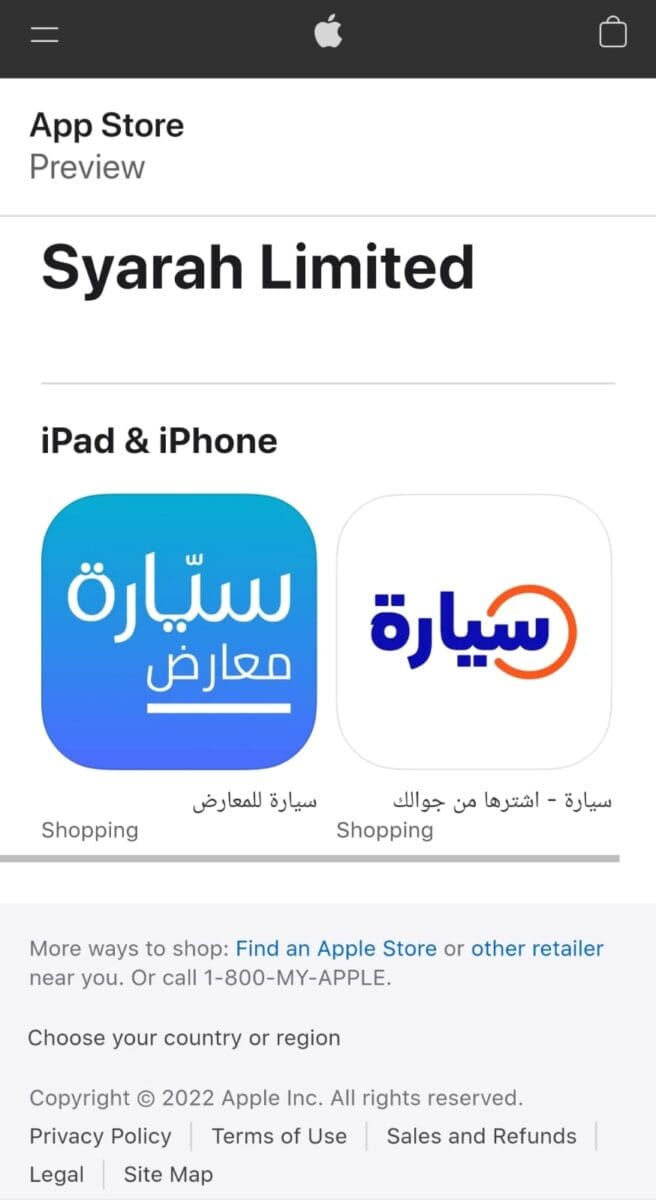Image resolution: width=656 pixels, height=1200 pixels.
Task: Open the other retailer link
Action: click(x=537, y=948)
